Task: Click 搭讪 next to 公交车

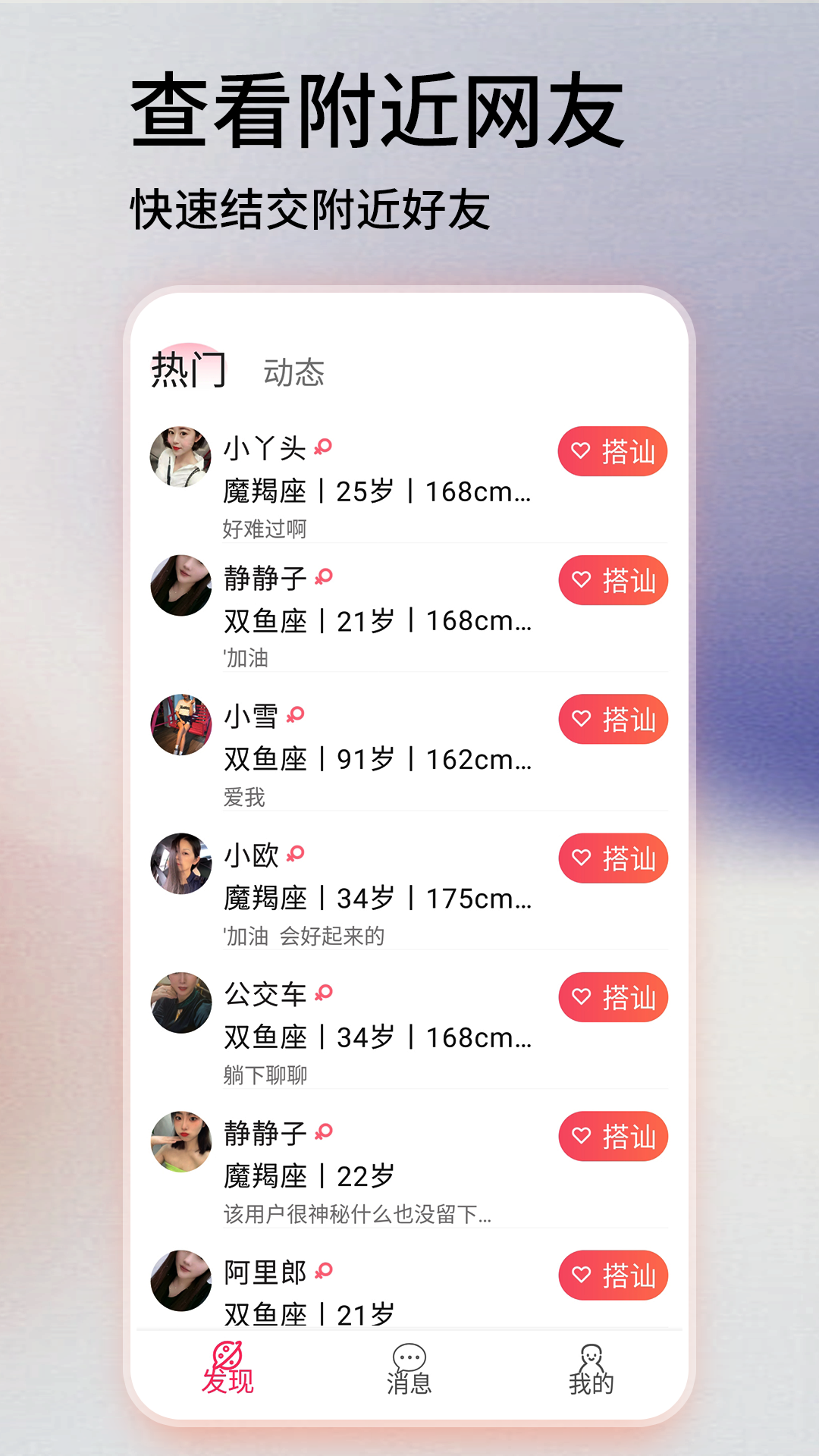Action: click(x=613, y=996)
